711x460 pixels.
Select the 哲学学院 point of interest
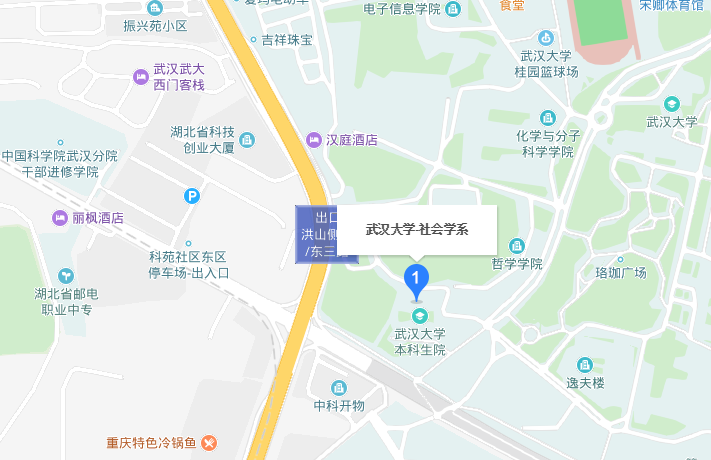[517, 246]
